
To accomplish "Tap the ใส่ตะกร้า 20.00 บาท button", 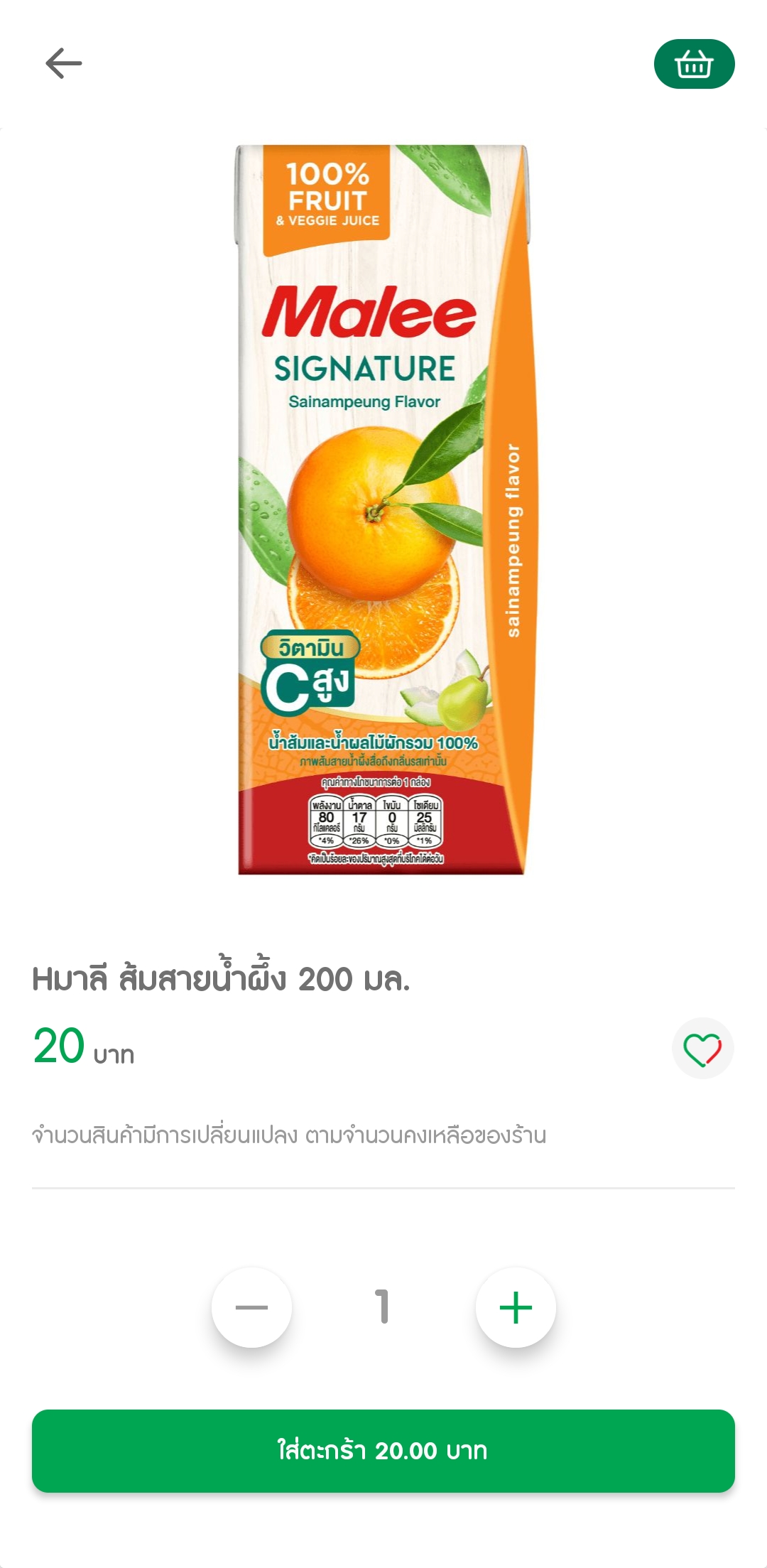I will [x=383, y=1451].
